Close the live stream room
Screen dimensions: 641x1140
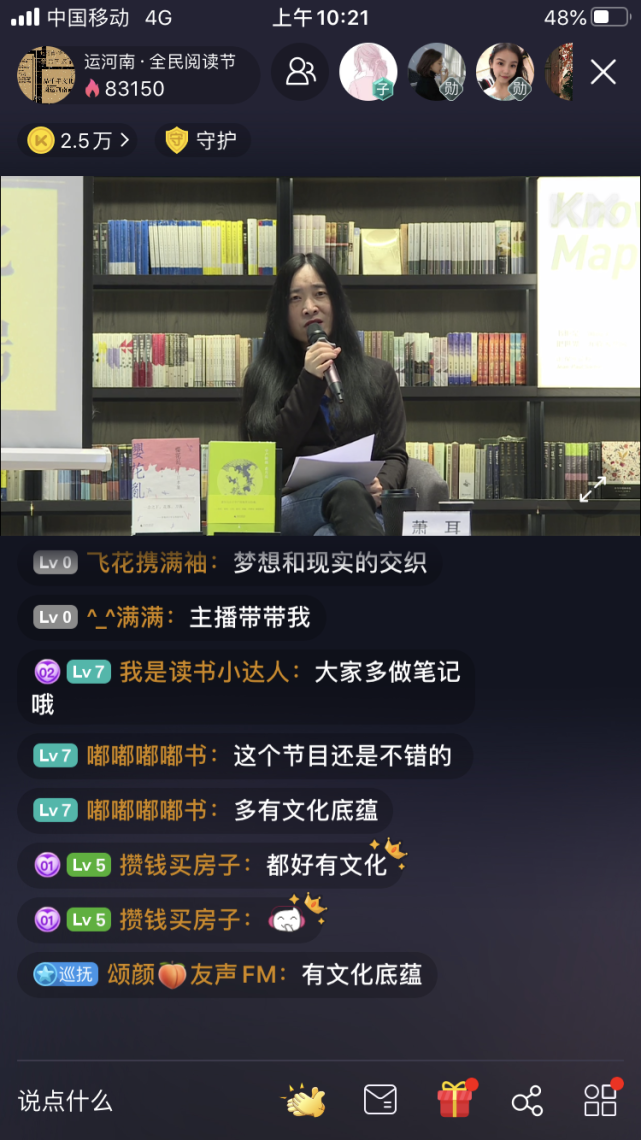point(603,72)
